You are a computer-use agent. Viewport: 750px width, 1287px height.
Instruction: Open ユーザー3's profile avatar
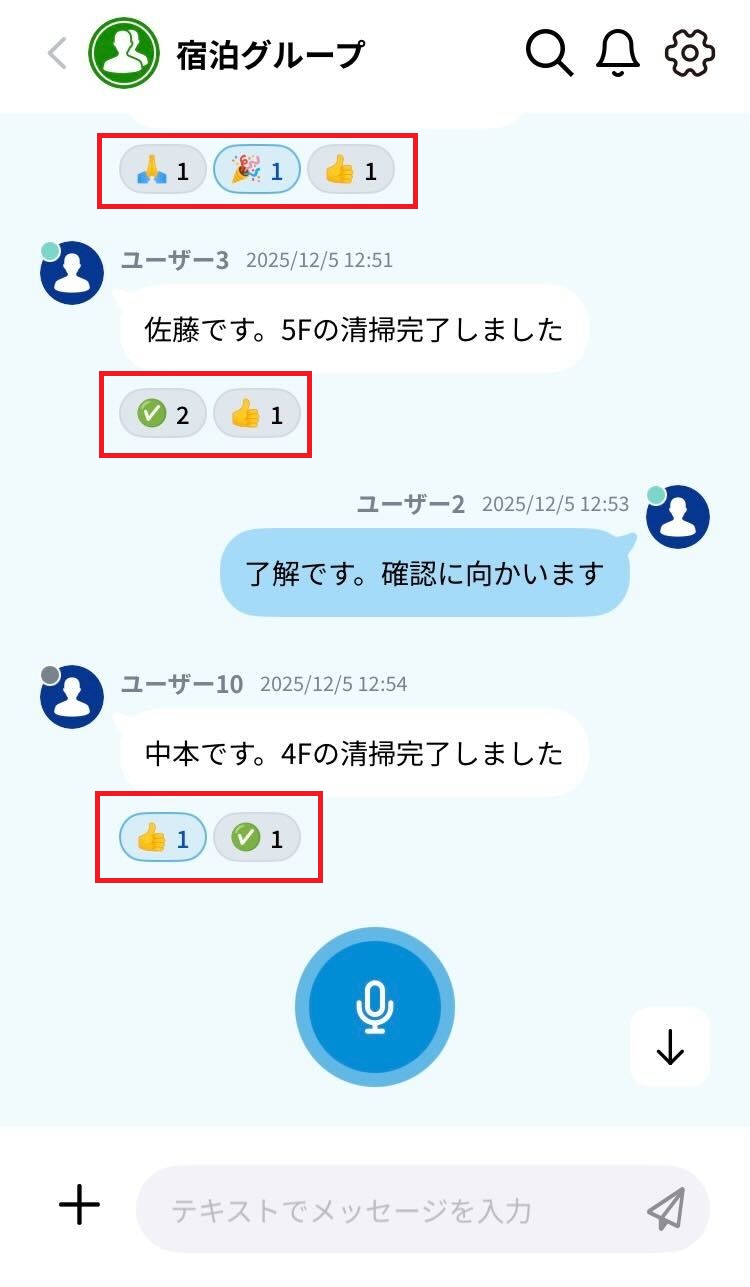click(72, 271)
